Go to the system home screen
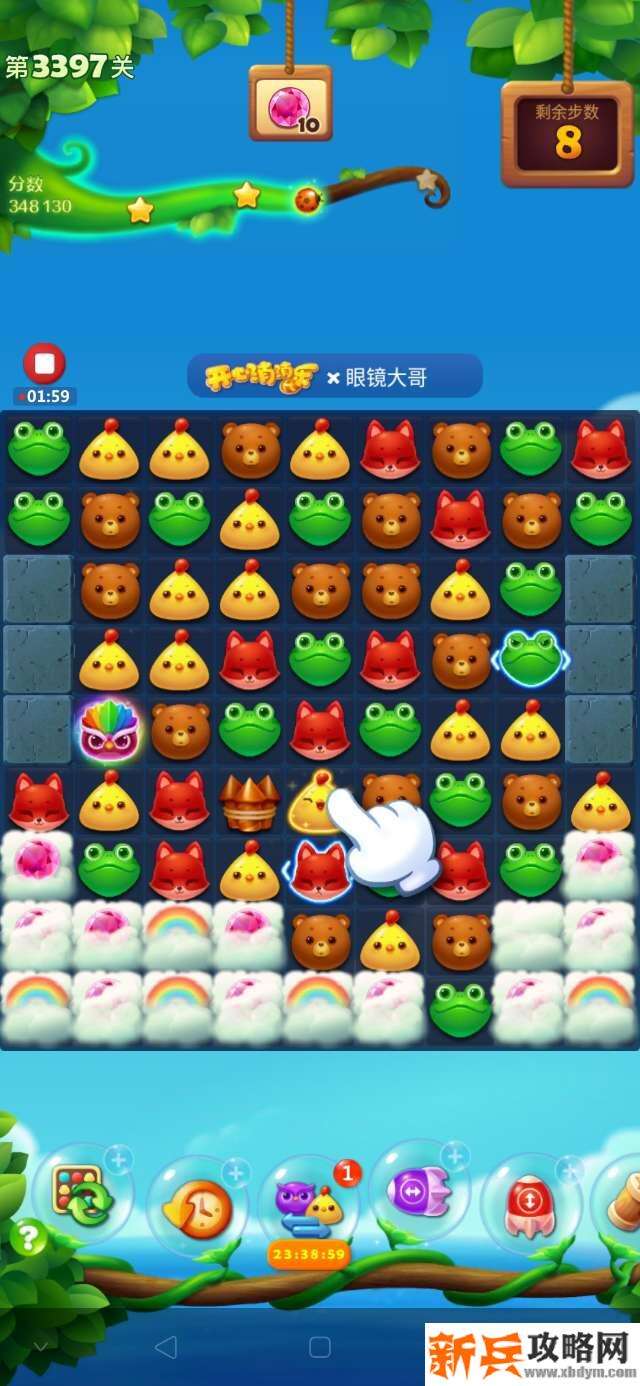This screenshot has height=1386, width=640. tap(320, 1347)
